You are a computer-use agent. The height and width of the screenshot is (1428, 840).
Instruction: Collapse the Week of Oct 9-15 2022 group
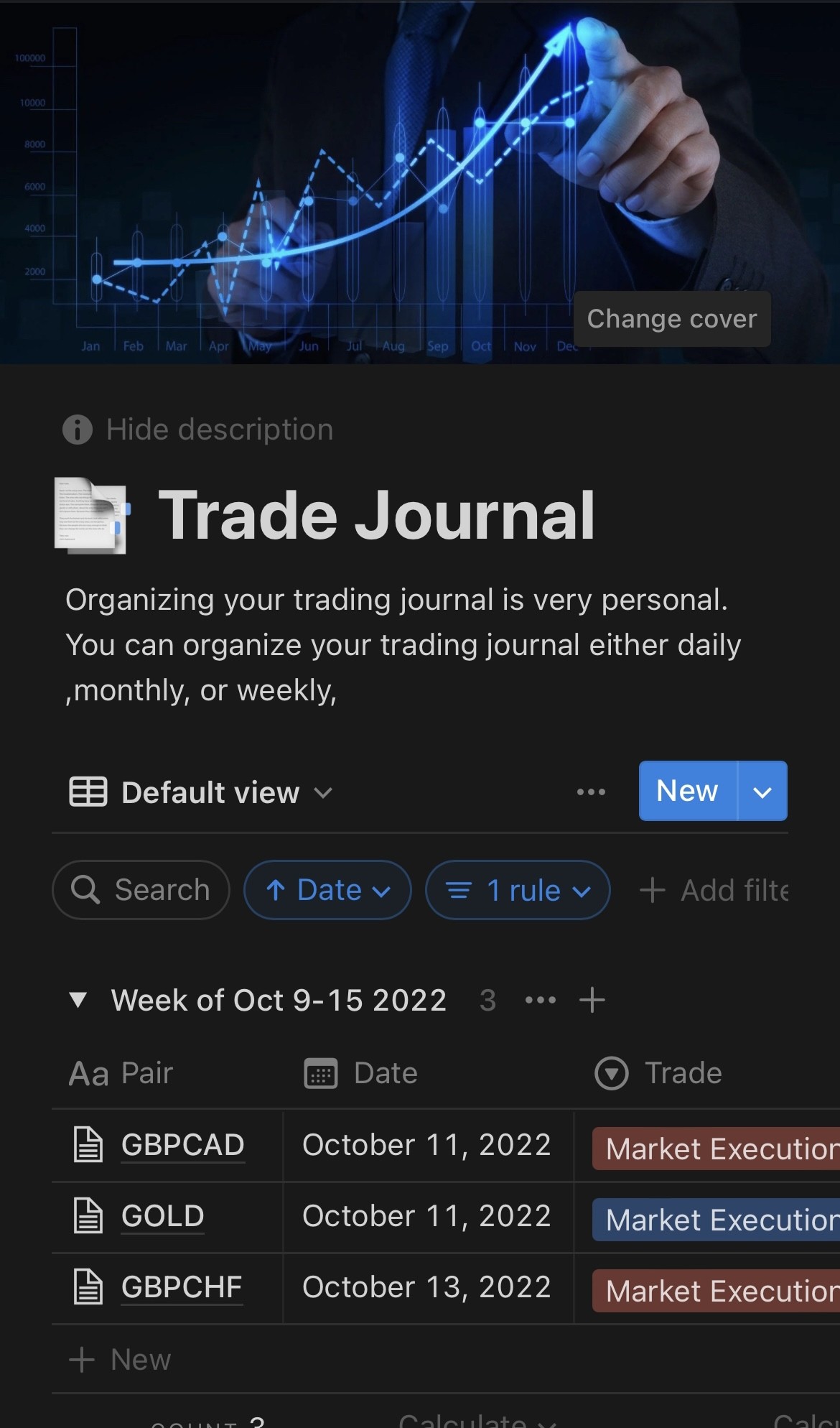coord(78,1000)
